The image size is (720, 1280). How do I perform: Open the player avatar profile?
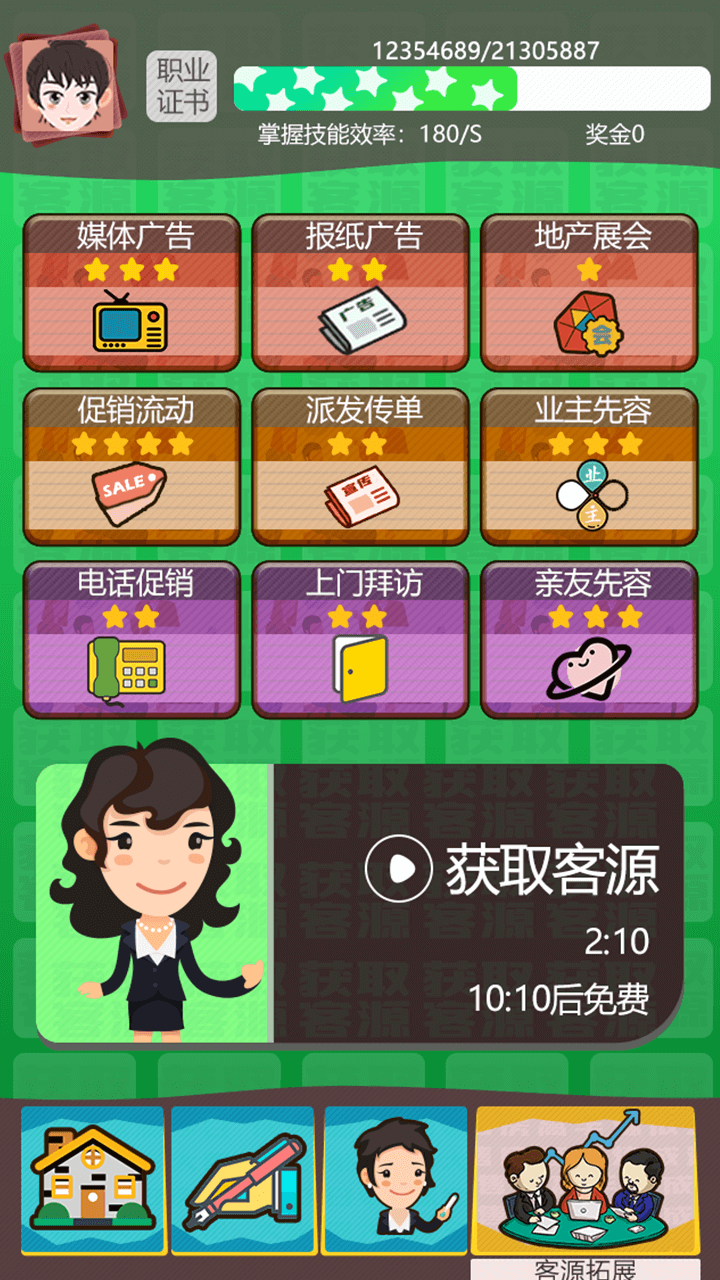tap(65, 88)
